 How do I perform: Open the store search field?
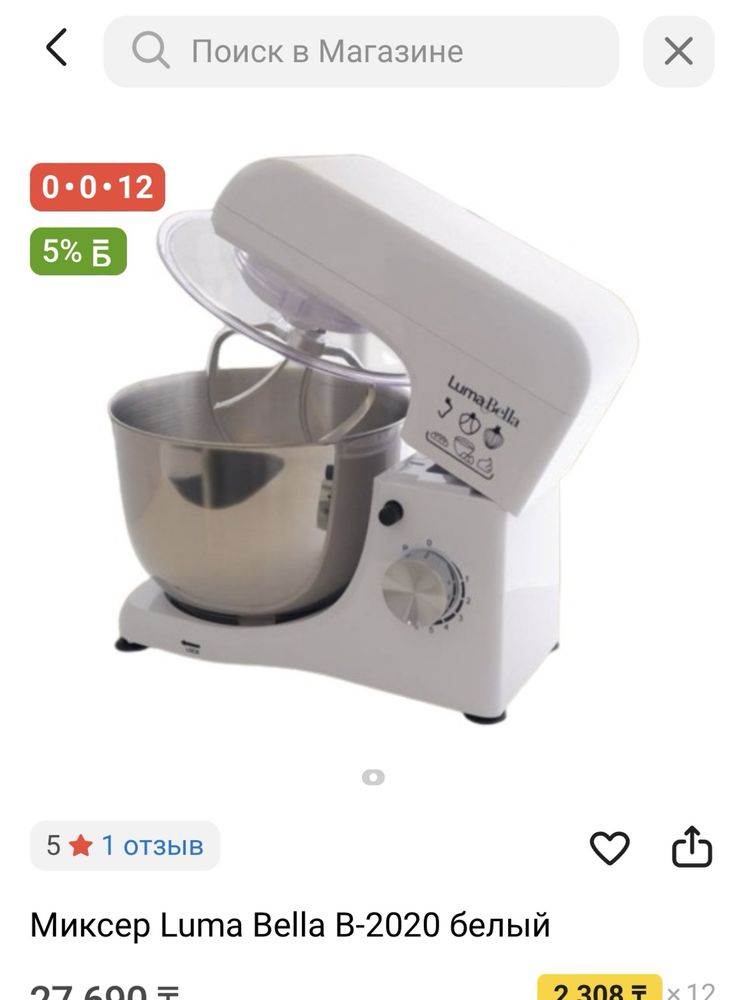coord(360,51)
